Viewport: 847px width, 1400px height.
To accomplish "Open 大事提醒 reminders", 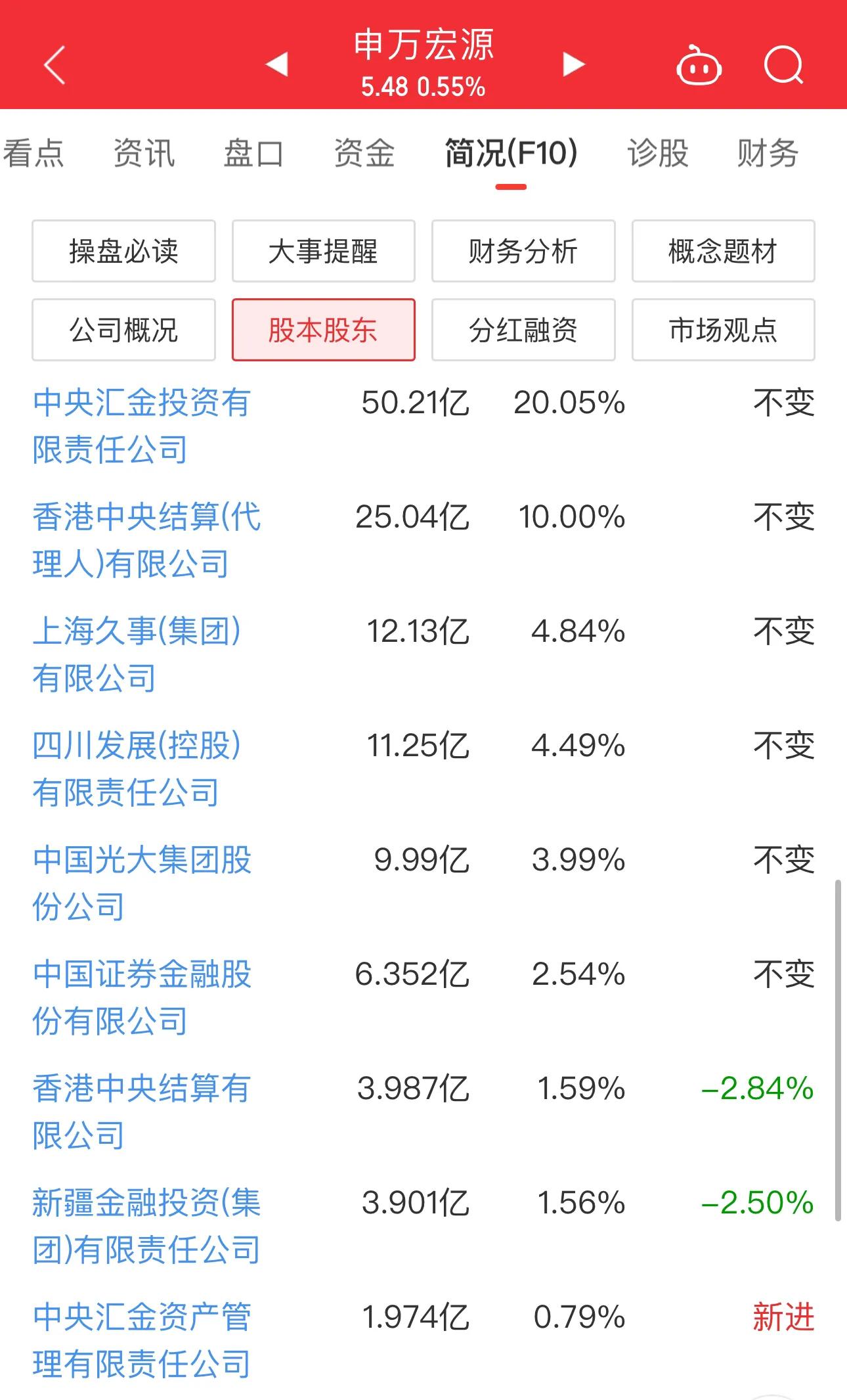I will [x=323, y=252].
